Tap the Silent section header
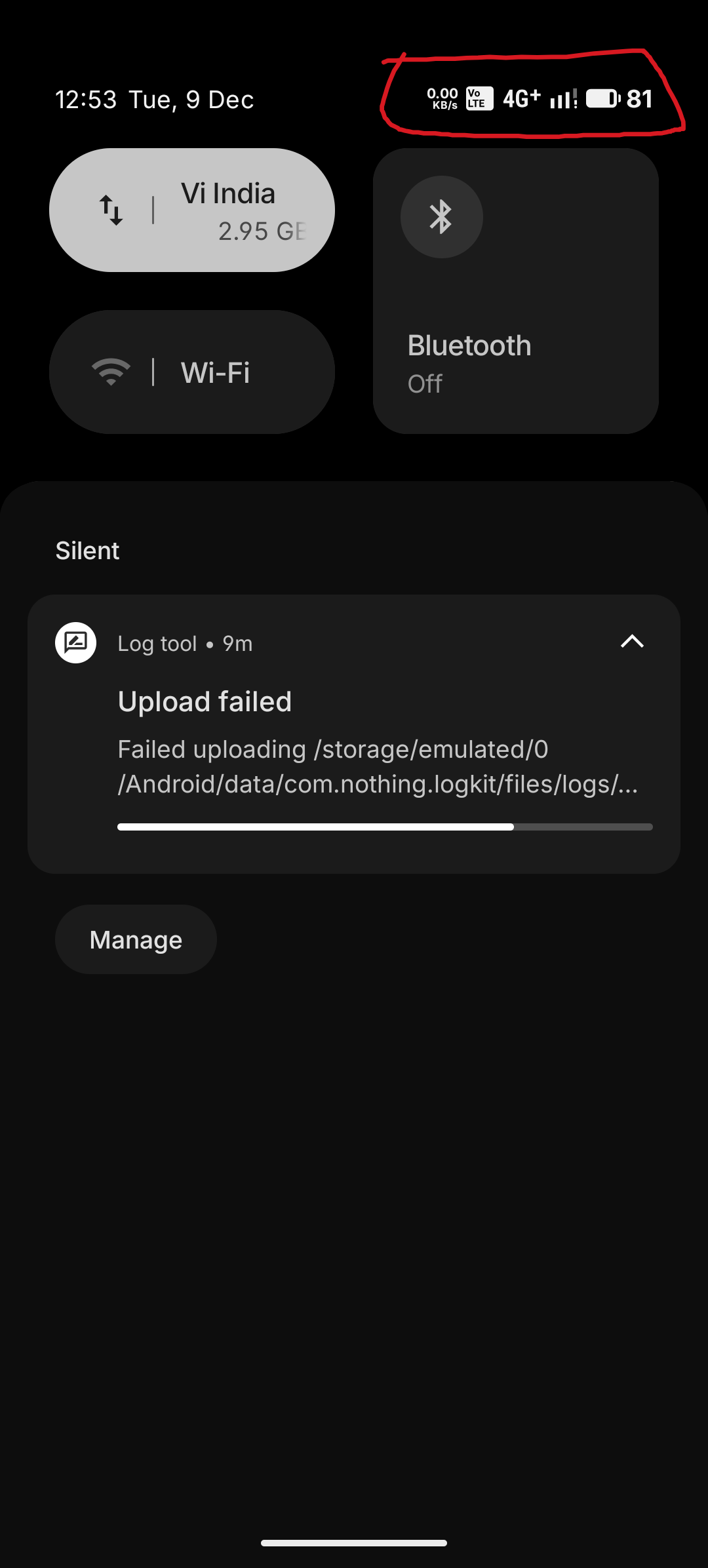This screenshot has height=1568, width=708. click(x=87, y=550)
